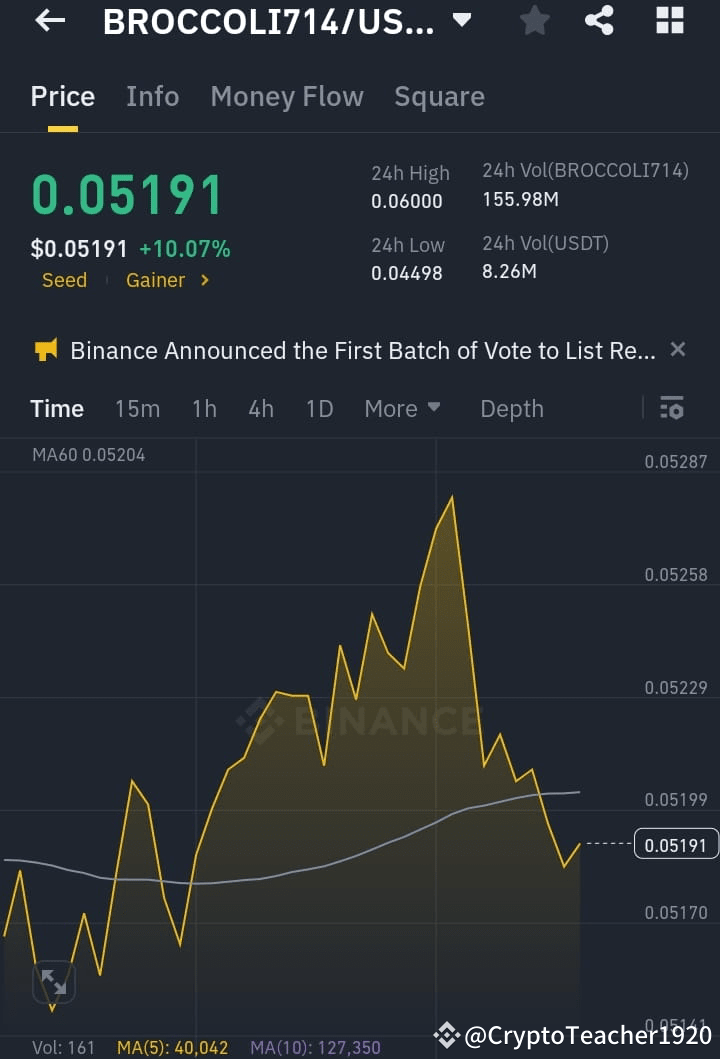This screenshot has height=1059, width=720.
Task: Click the announcement megaphone icon
Action: point(44,350)
